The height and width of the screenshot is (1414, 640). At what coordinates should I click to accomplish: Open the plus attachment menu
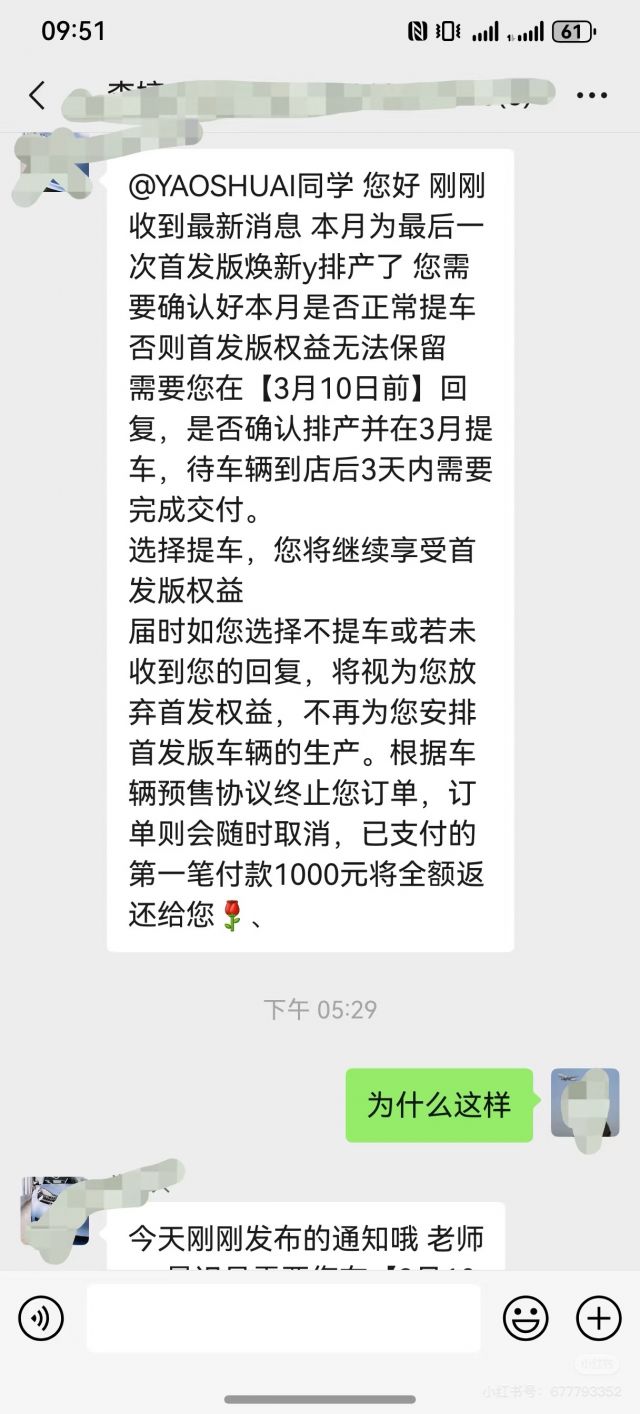coord(598,1318)
